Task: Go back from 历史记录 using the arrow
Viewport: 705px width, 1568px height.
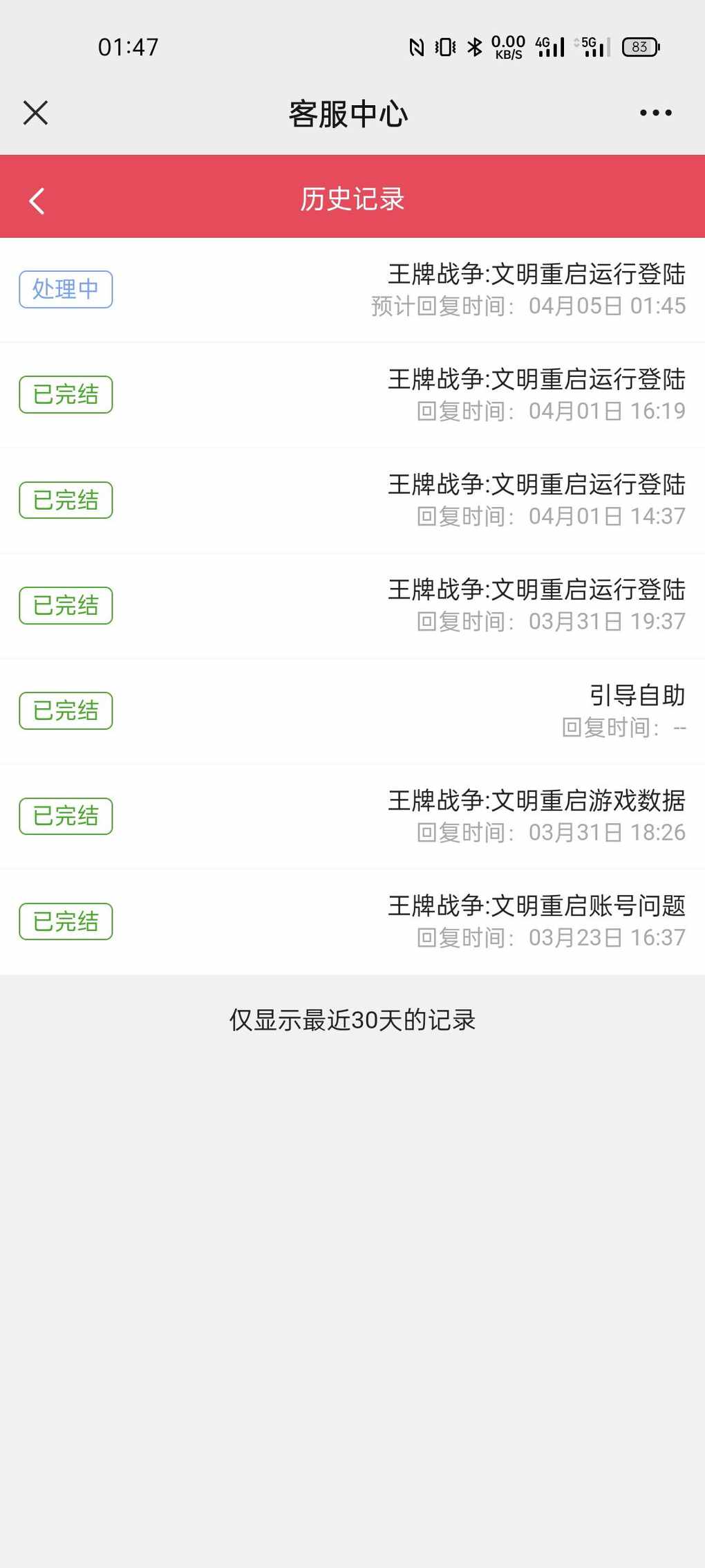Action: (37, 201)
